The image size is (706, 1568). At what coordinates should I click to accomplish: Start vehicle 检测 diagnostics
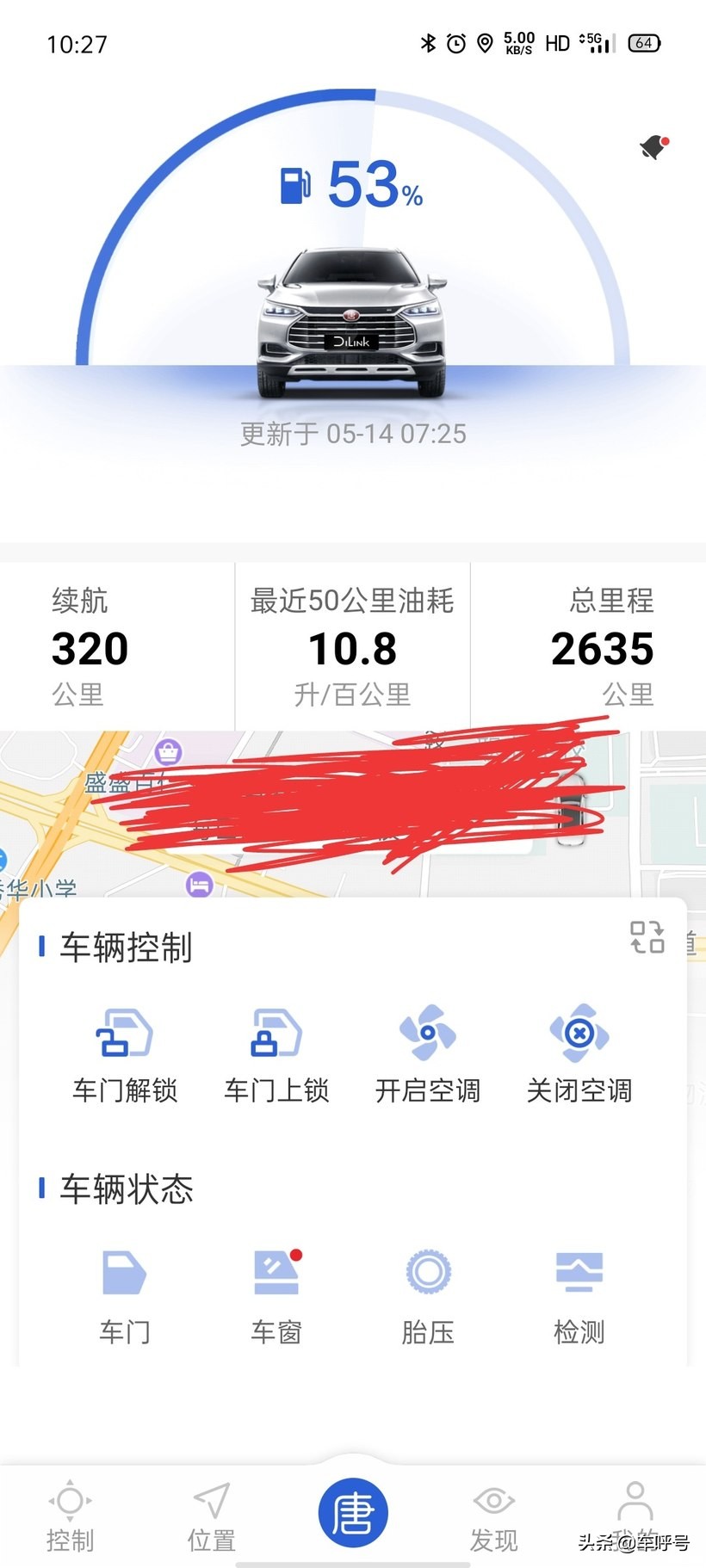pyautogui.click(x=579, y=1274)
